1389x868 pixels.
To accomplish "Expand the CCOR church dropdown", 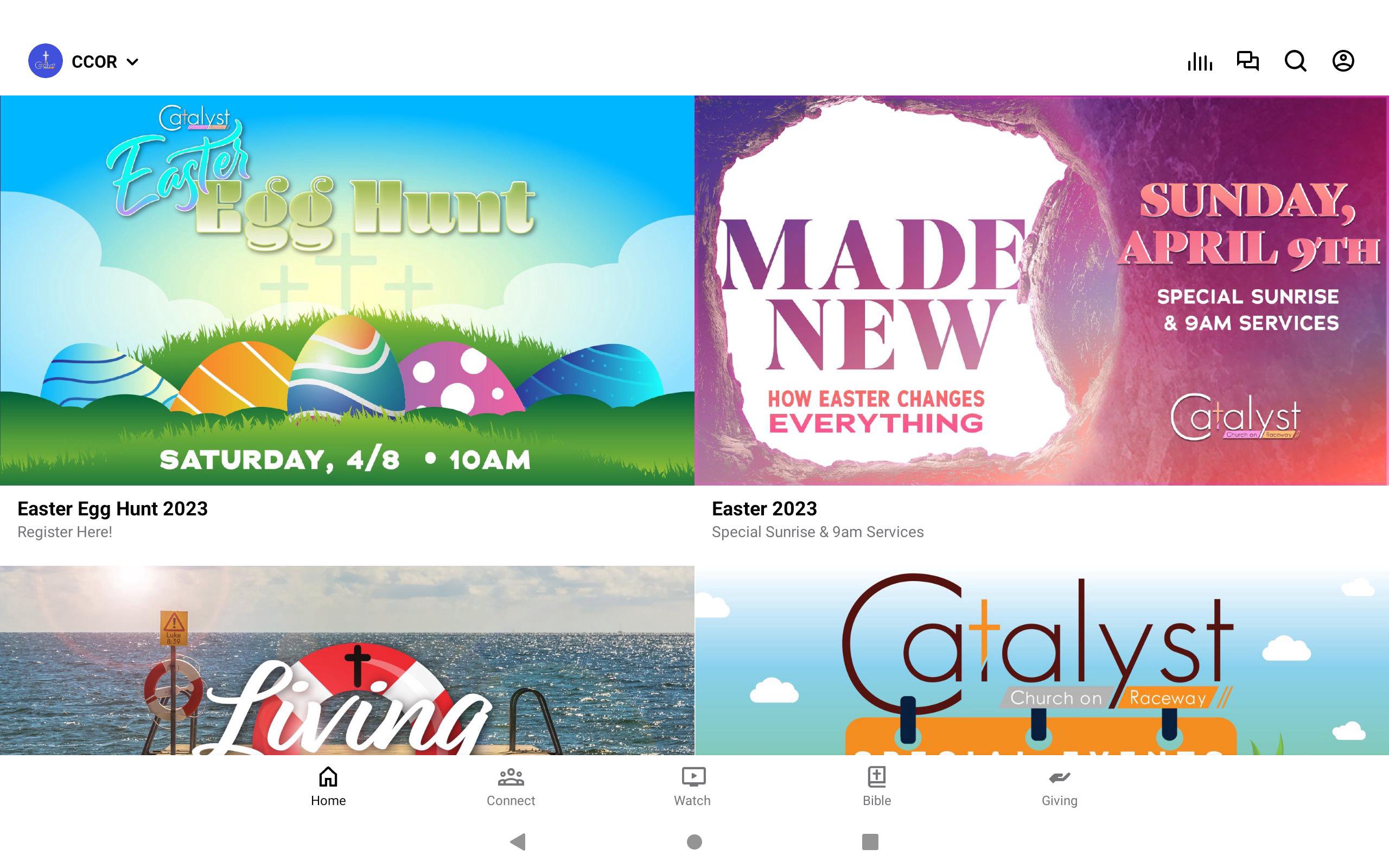I will pos(105,61).
